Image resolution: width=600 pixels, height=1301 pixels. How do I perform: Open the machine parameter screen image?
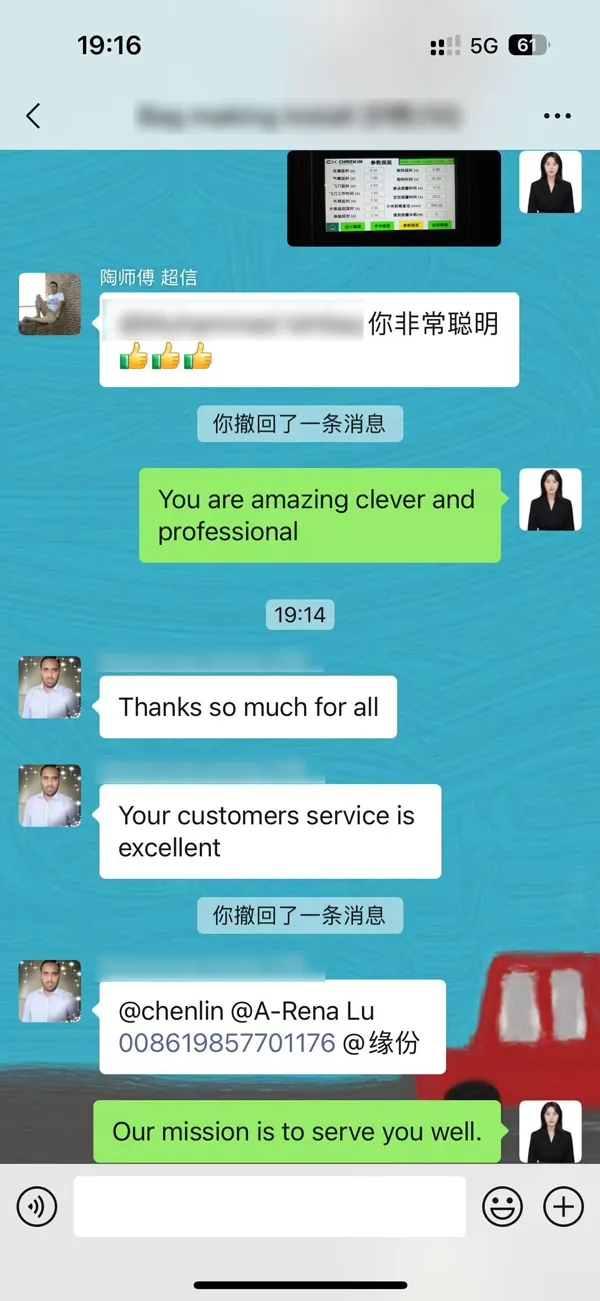coord(394,198)
